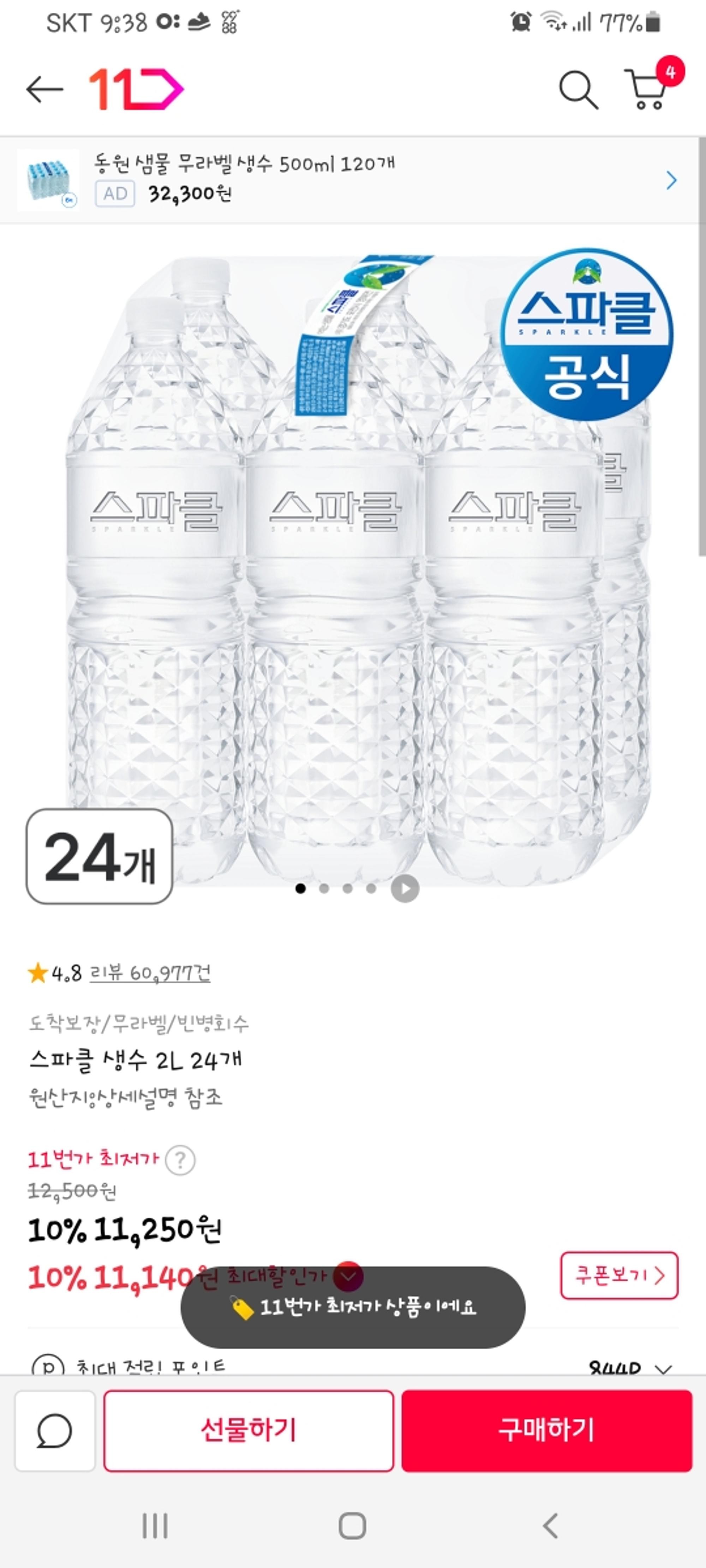Go to the home screen
This screenshot has height=1568, width=706.
point(352,1526)
